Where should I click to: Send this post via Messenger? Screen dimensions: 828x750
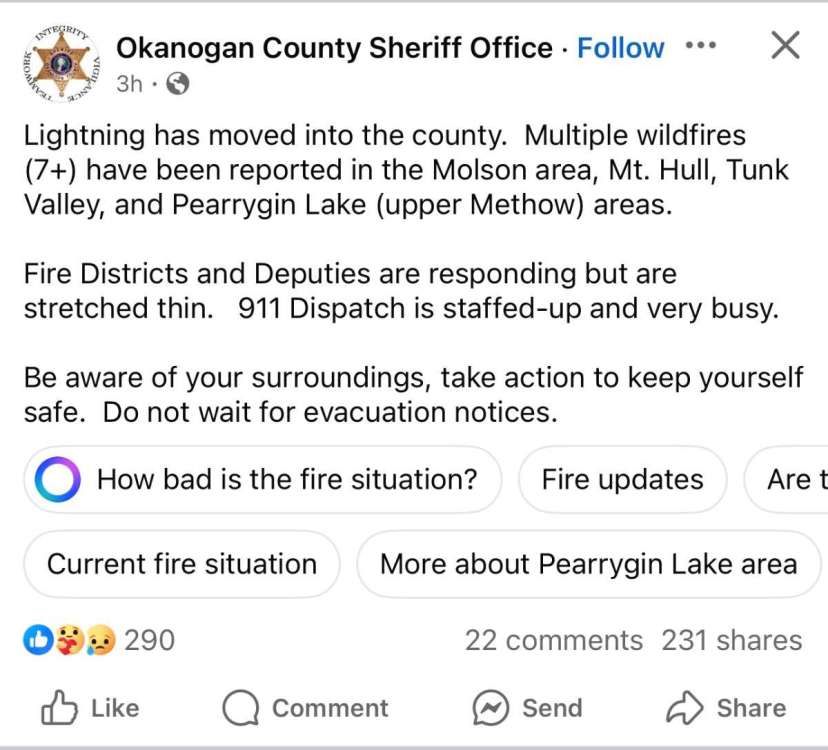coord(527,708)
